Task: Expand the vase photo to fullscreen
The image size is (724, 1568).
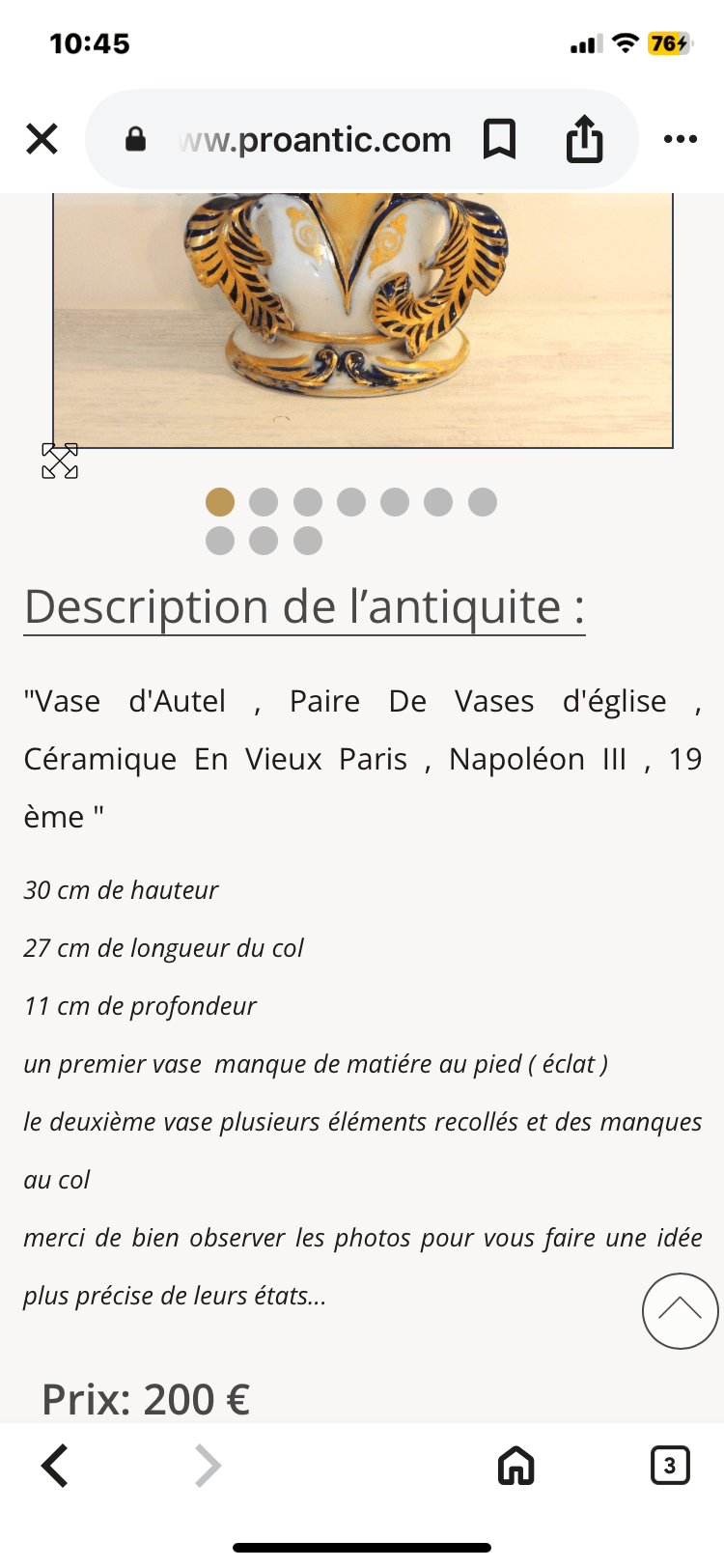Action: click(60, 462)
